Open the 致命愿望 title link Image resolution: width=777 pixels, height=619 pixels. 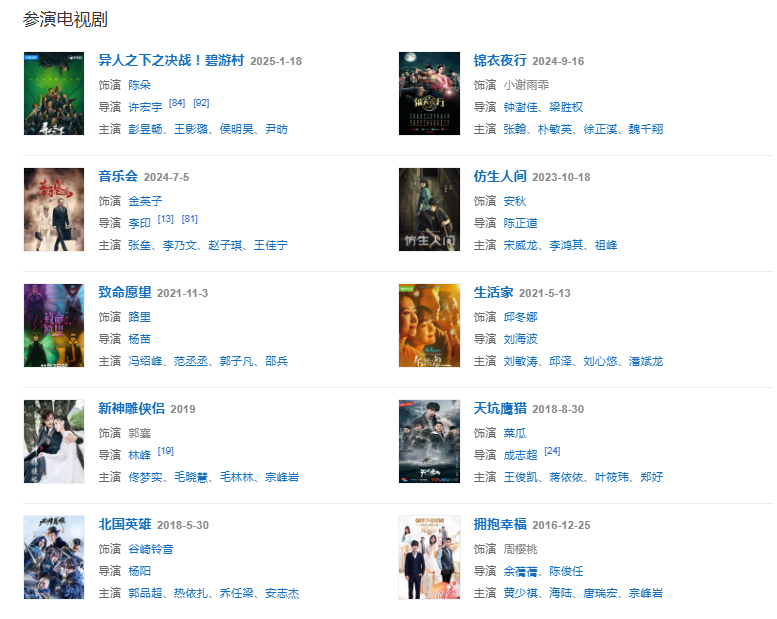125,293
